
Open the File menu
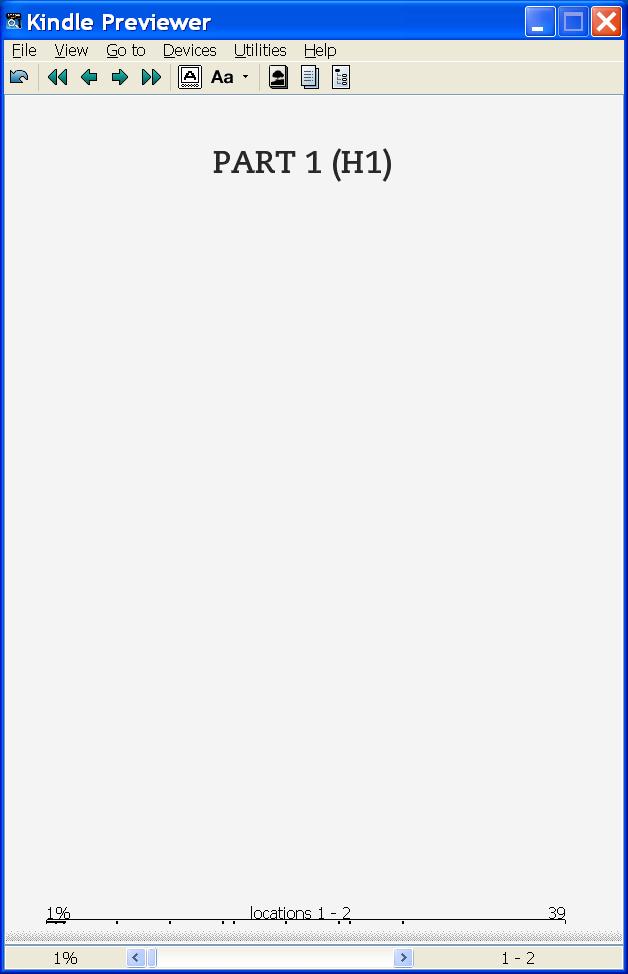tap(24, 50)
